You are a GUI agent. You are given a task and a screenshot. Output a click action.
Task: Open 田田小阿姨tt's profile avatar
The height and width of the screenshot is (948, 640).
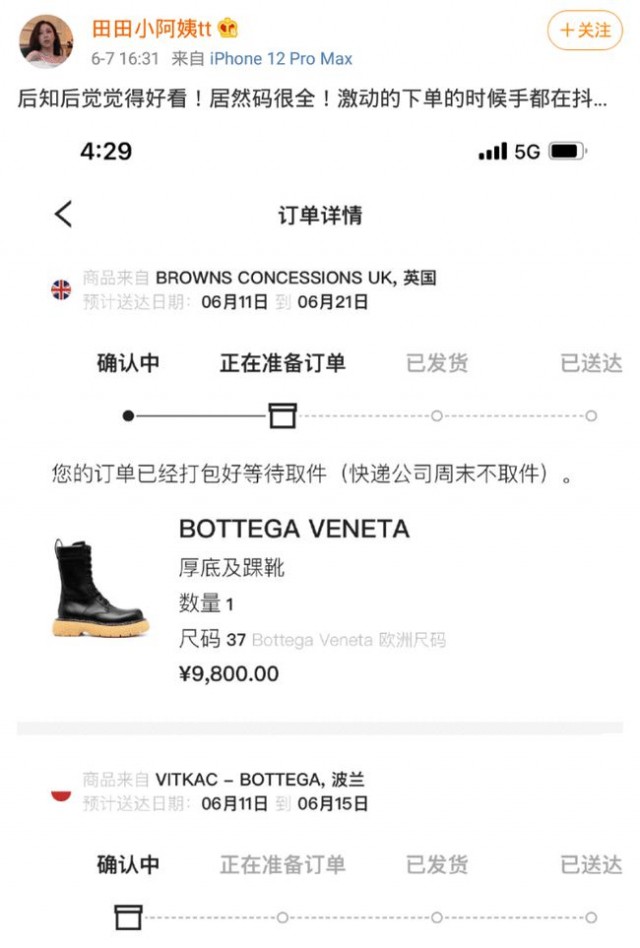click(45, 41)
